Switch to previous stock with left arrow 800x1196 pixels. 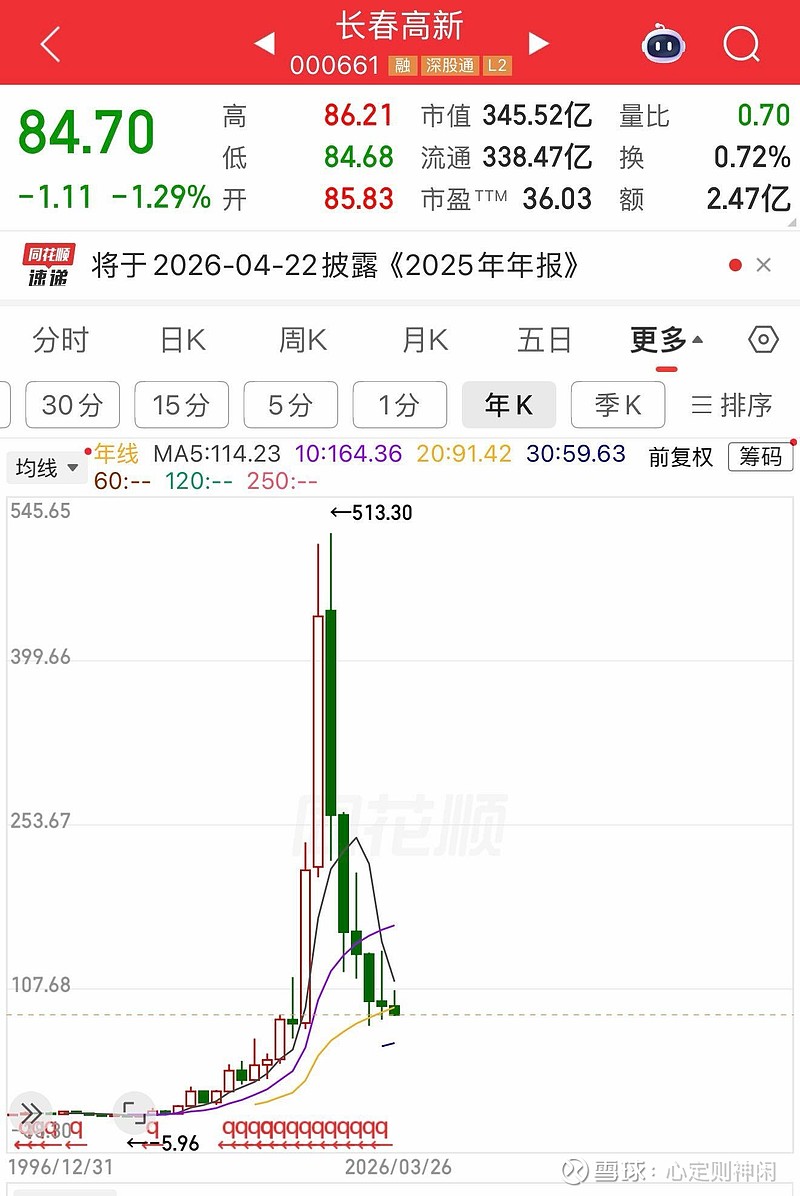coord(264,44)
